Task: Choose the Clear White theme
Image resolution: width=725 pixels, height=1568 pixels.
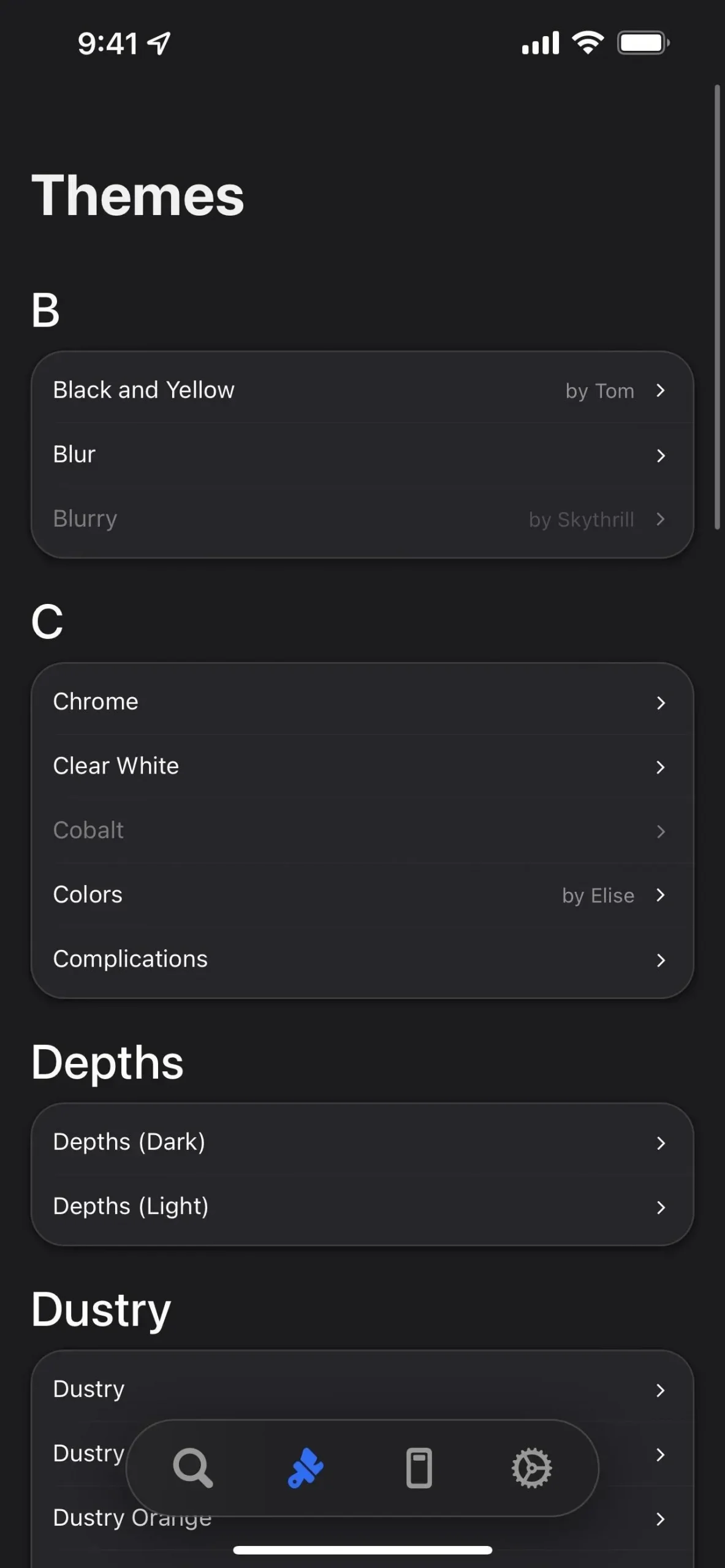Action: click(x=362, y=766)
